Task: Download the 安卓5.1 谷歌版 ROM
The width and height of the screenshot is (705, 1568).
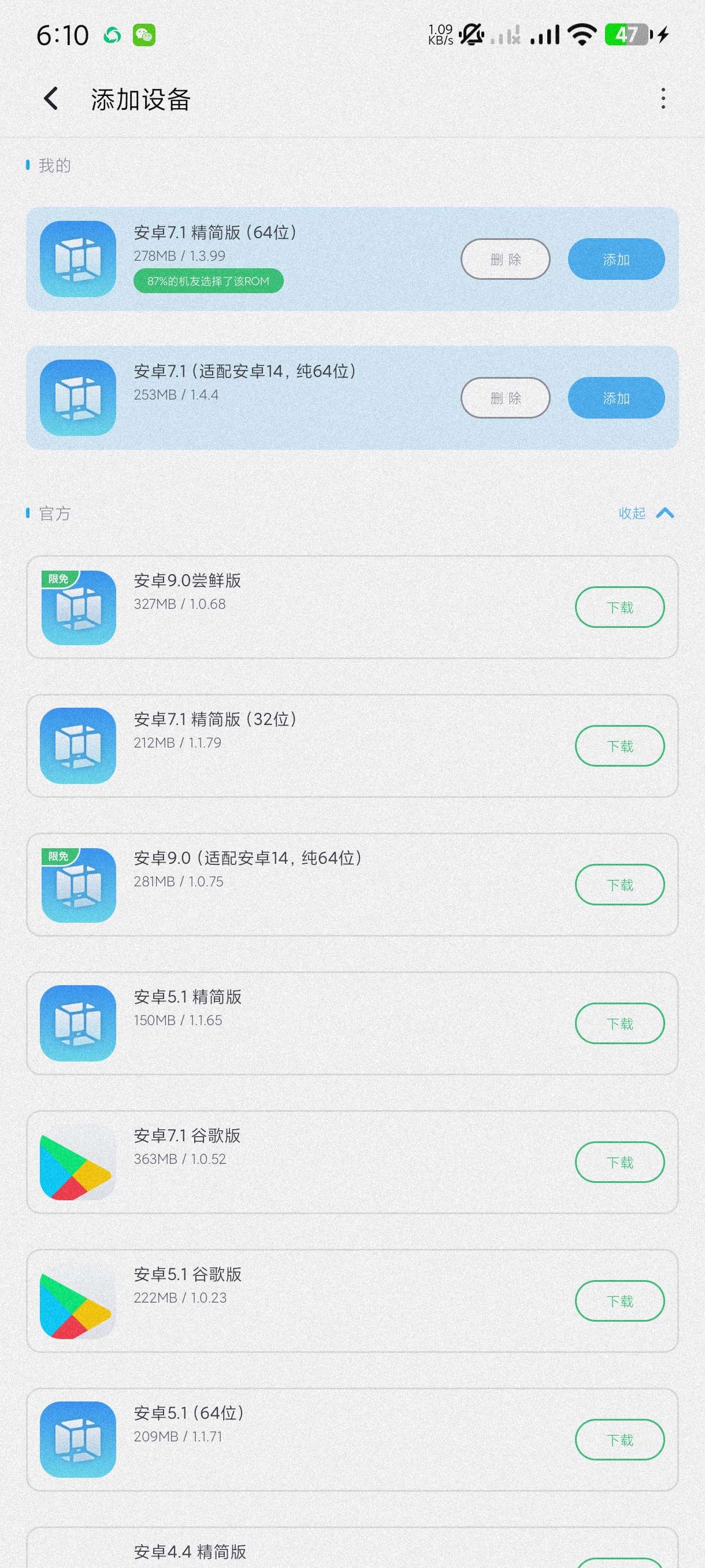Action: (x=619, y=1301)
